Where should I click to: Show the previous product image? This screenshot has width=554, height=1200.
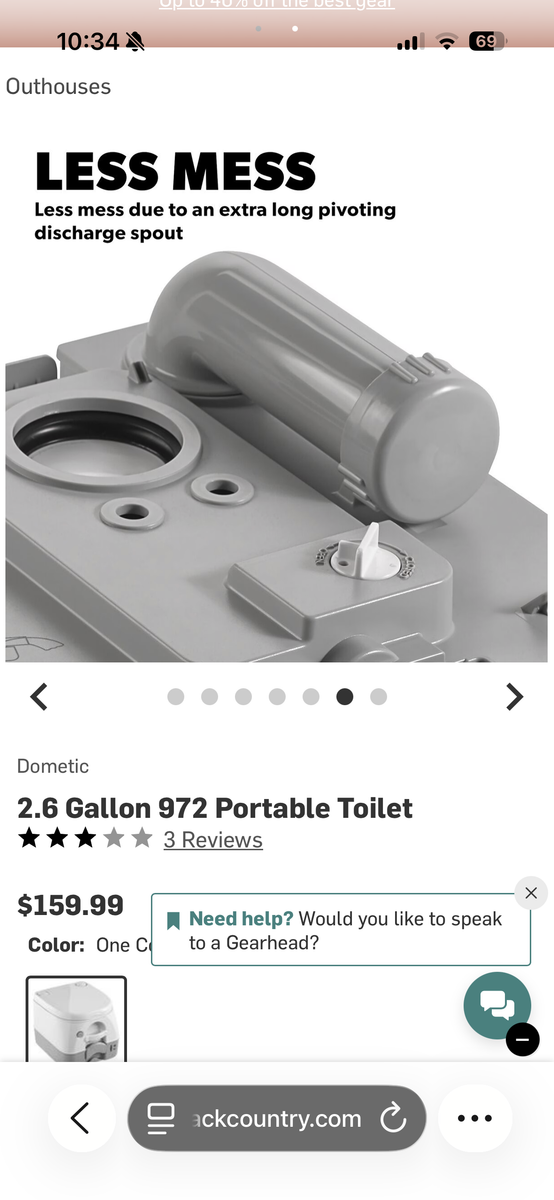(x=39, y=696)
